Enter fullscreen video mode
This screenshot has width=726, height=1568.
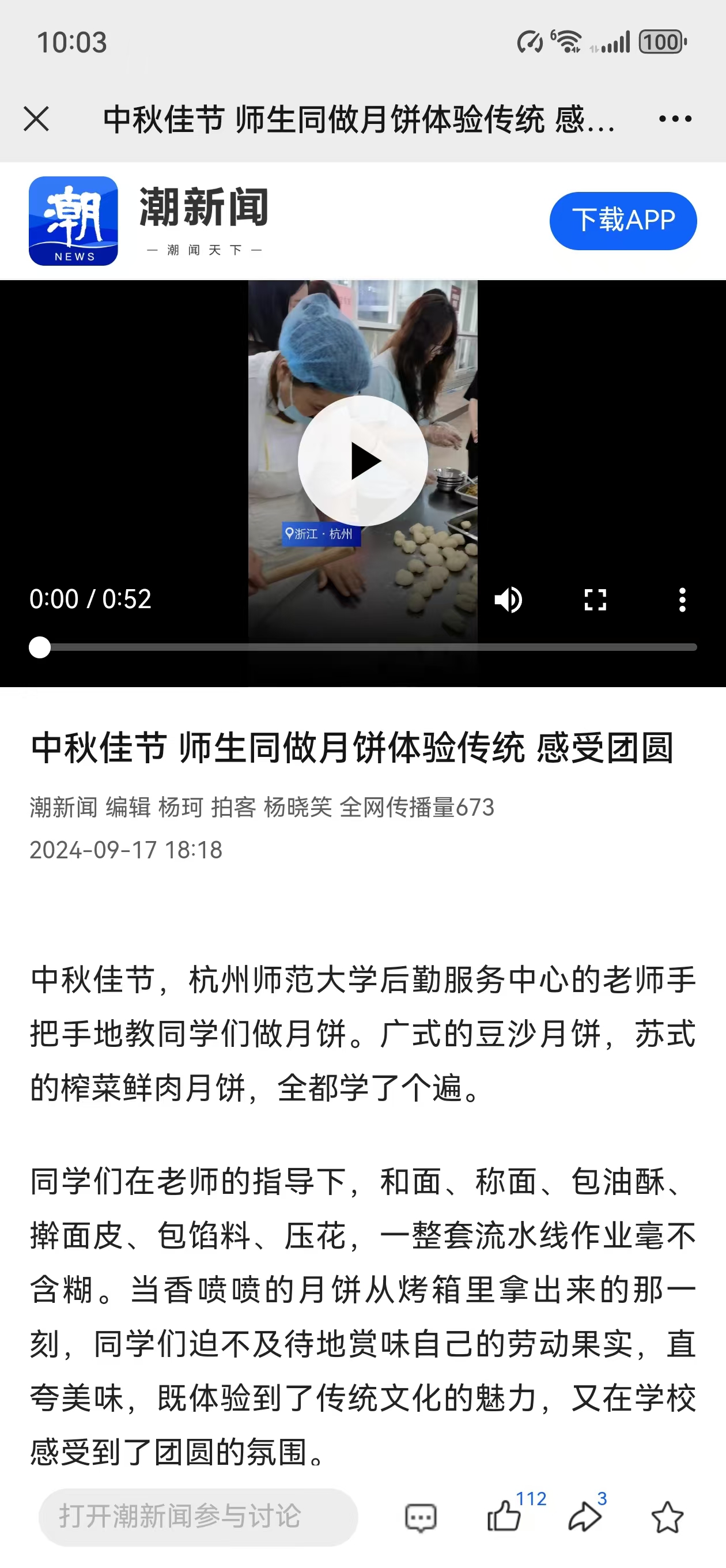click(x=595, y=600)
